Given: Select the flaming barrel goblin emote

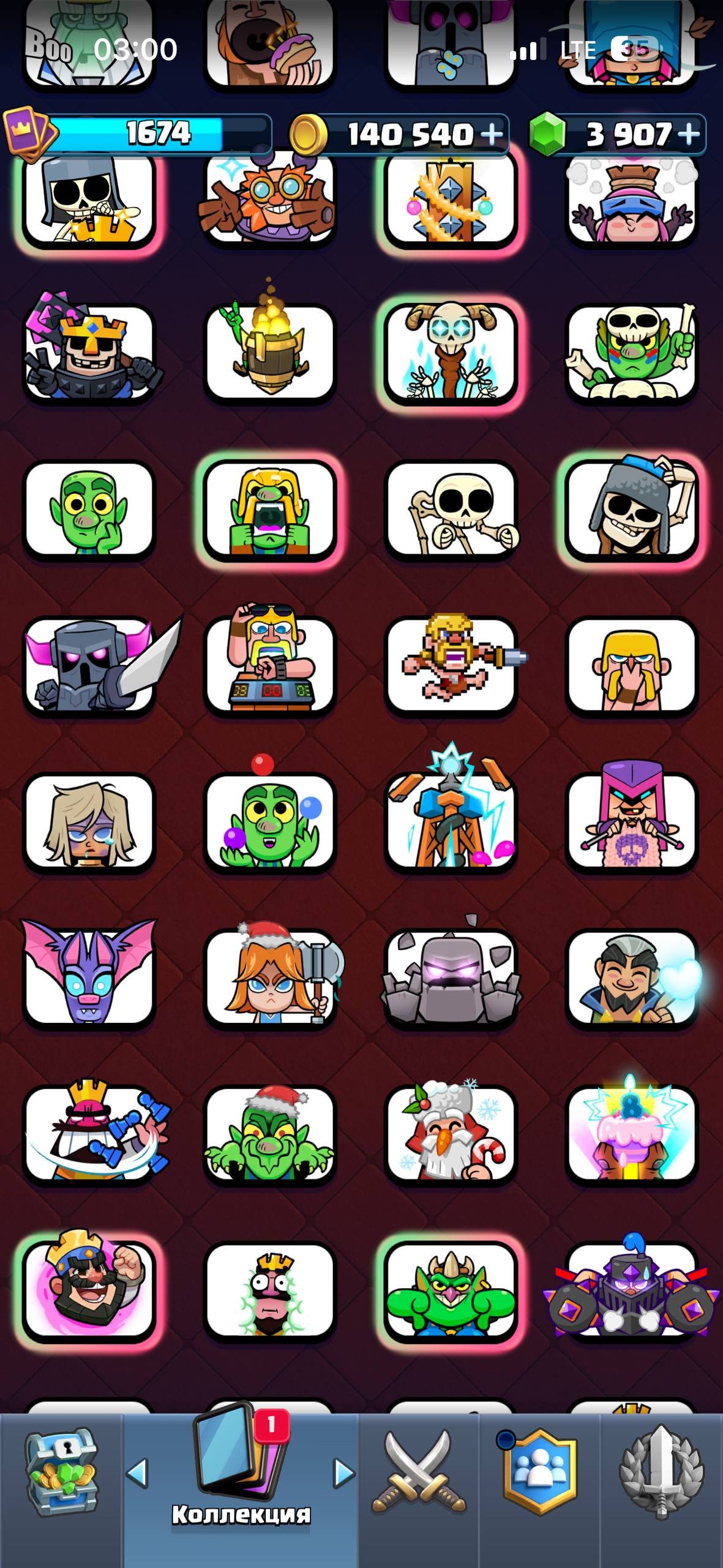Looking at the screenshot, I should click(270, 346).
